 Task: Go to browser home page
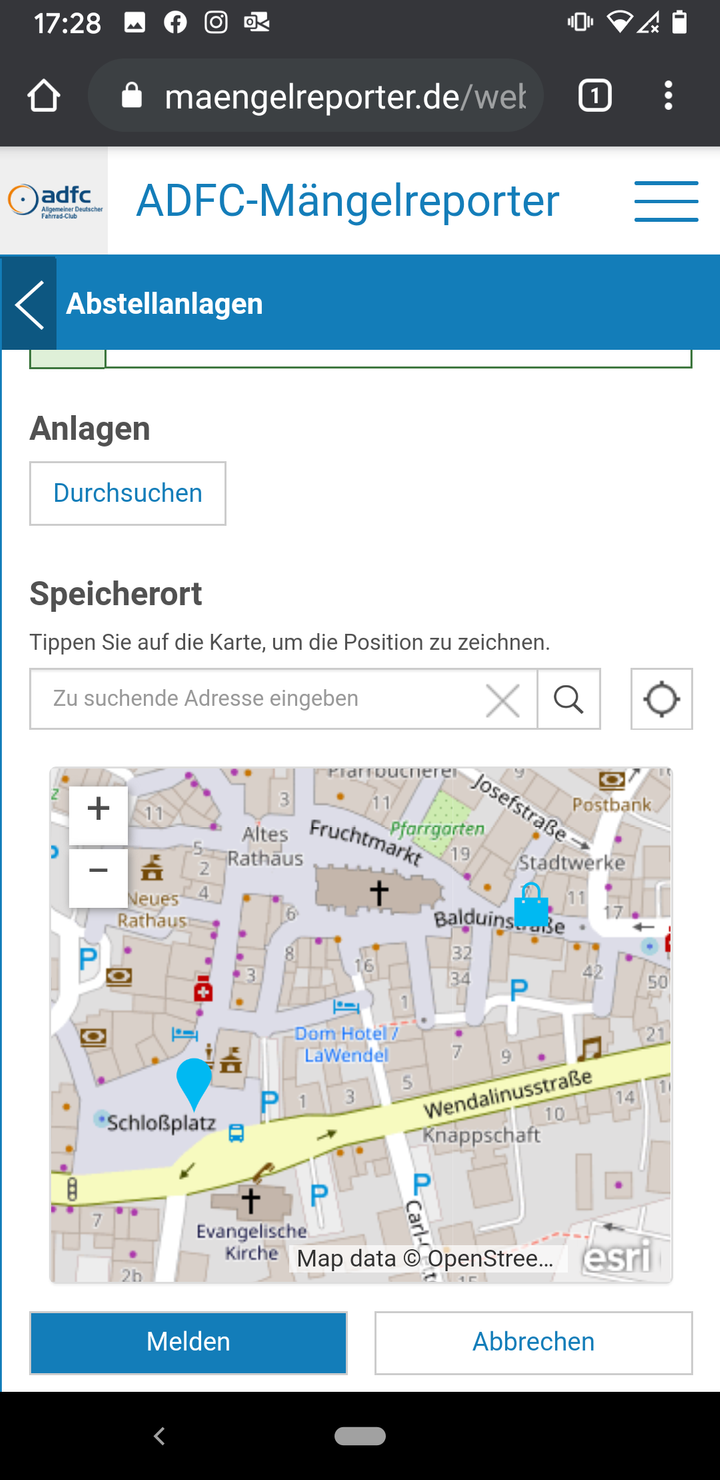pos(44,96)
